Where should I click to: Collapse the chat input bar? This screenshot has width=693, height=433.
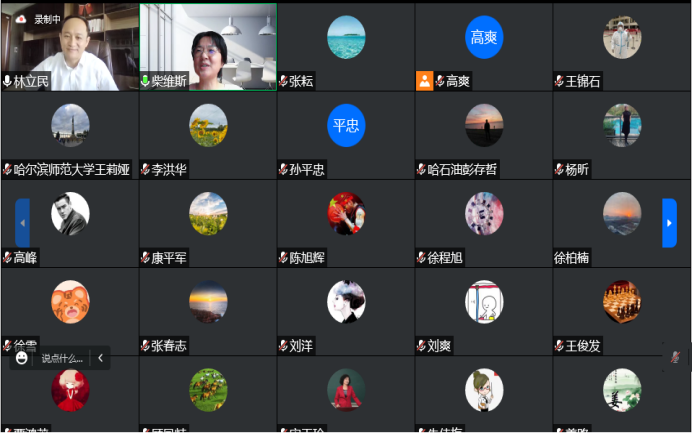coord(100,357)
